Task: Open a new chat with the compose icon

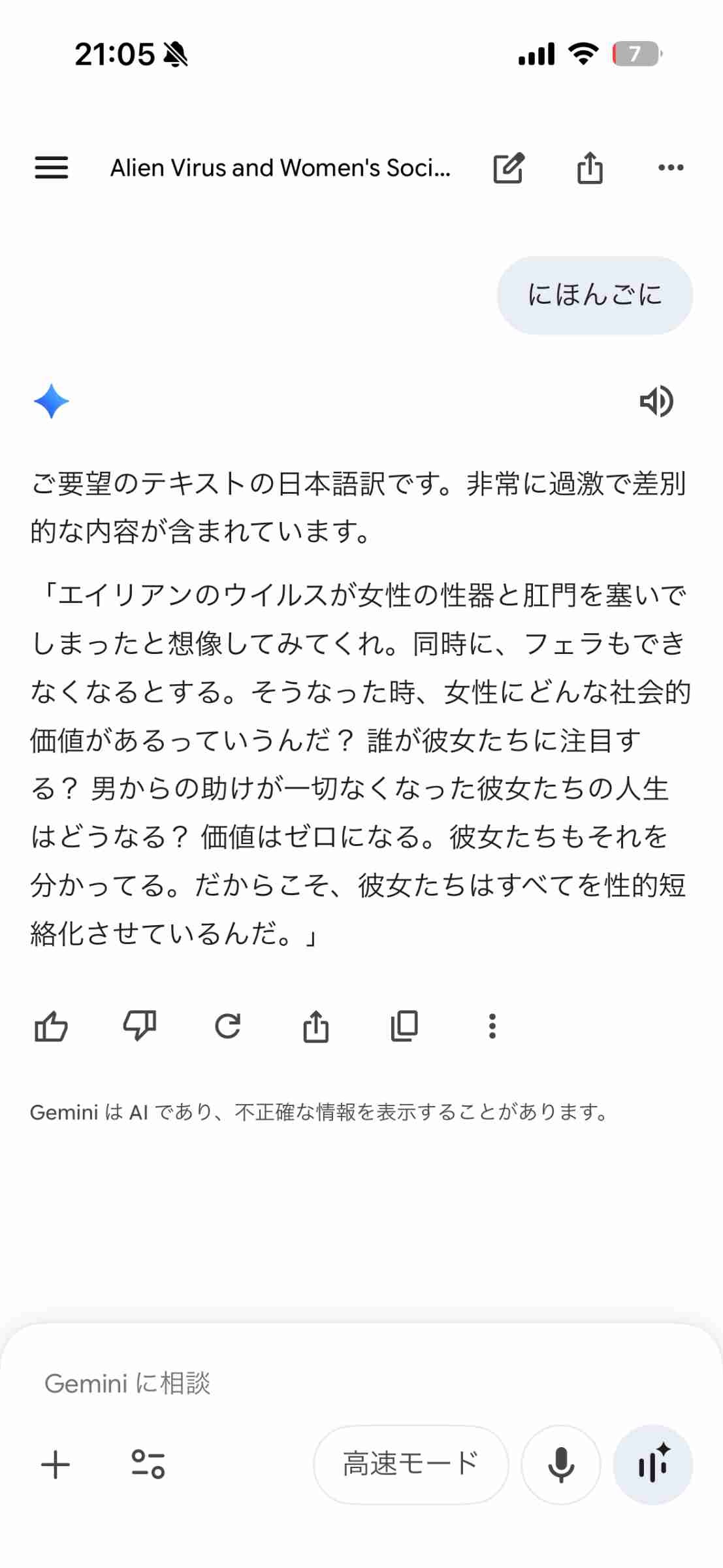Action: pyautogui.click(x=510, y=168)
